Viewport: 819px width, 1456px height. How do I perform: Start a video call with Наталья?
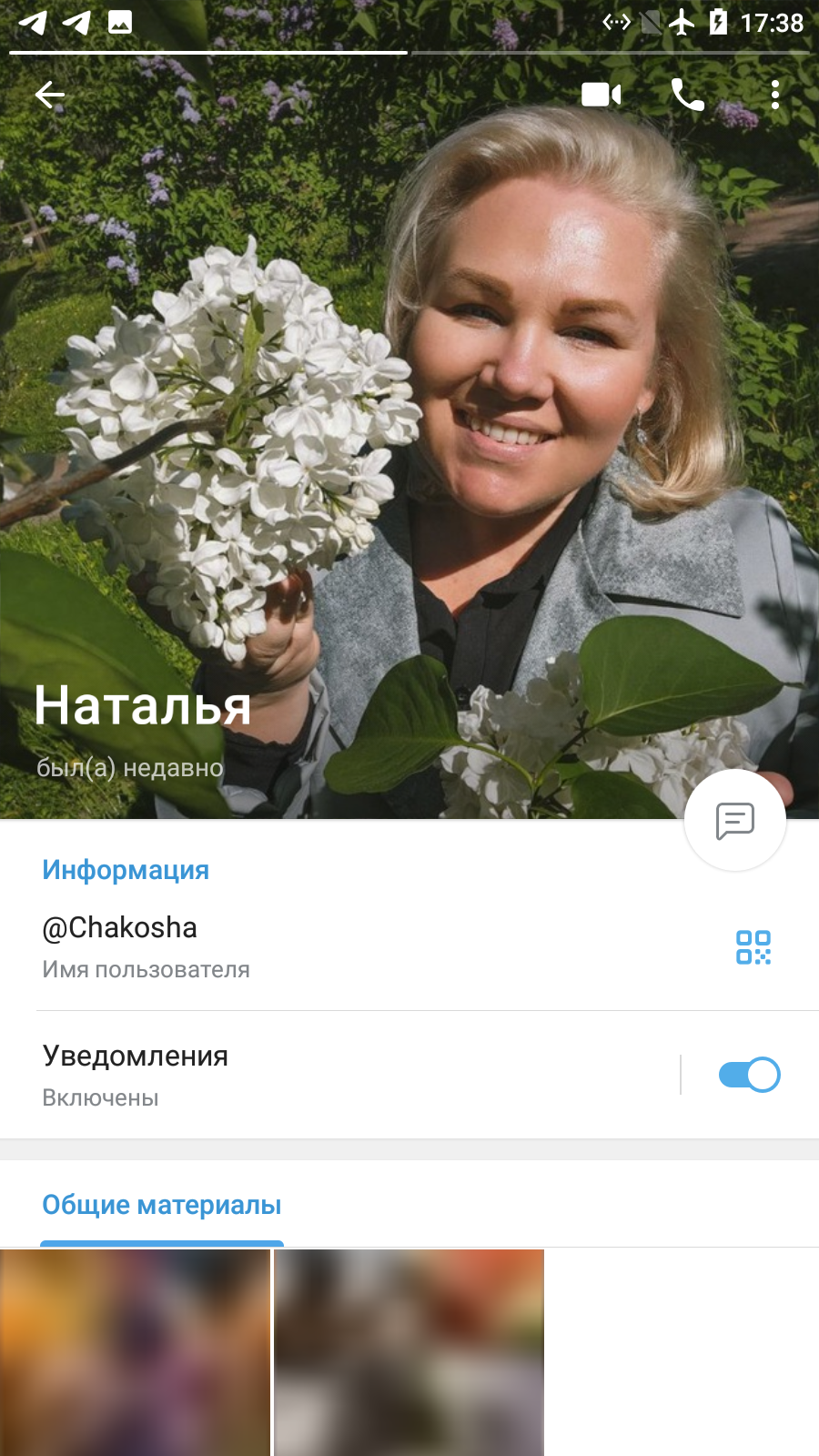(602, 95)
